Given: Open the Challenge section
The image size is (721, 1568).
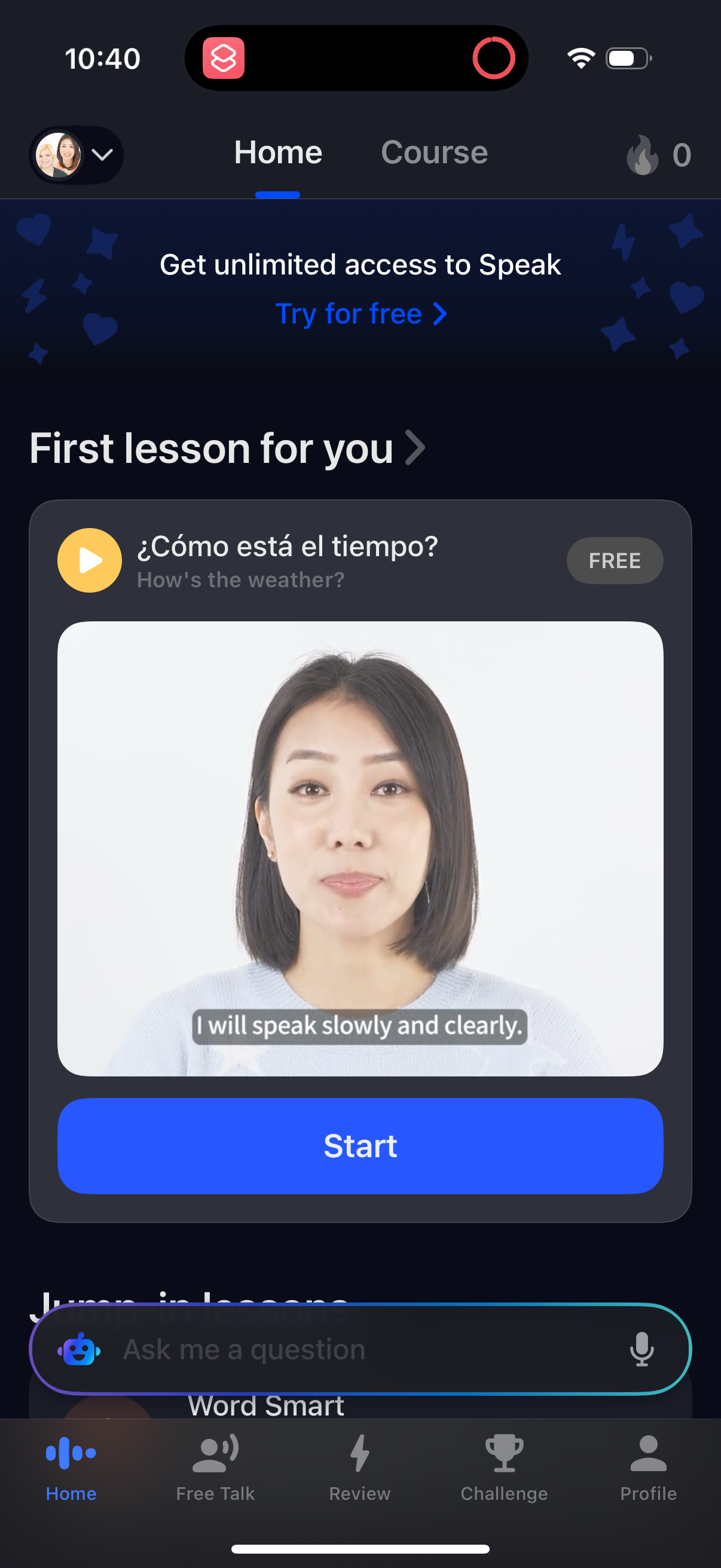Looking at the screenshot, I should (504, 1467).
